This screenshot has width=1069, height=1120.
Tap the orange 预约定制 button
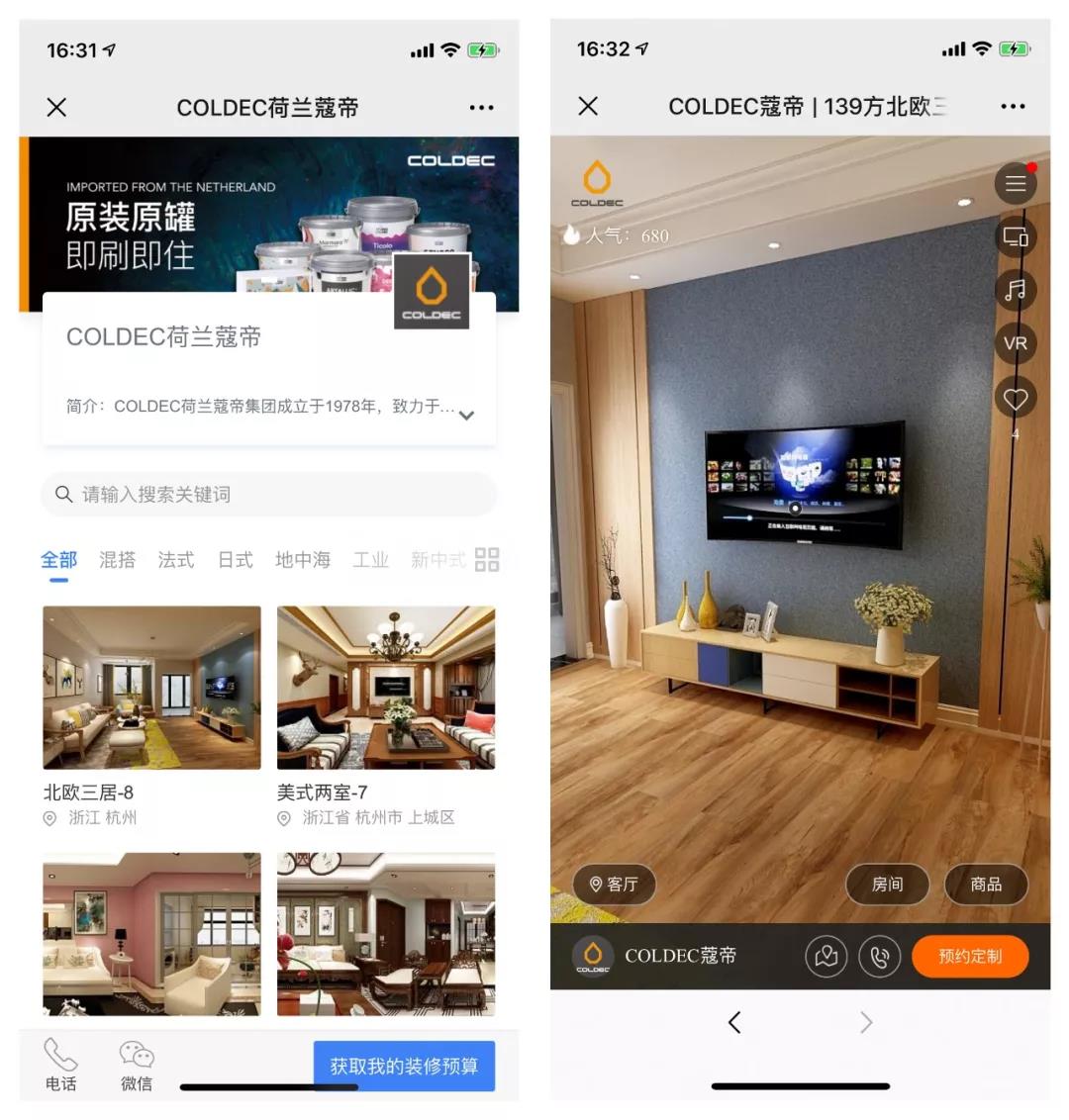(969, 956)
